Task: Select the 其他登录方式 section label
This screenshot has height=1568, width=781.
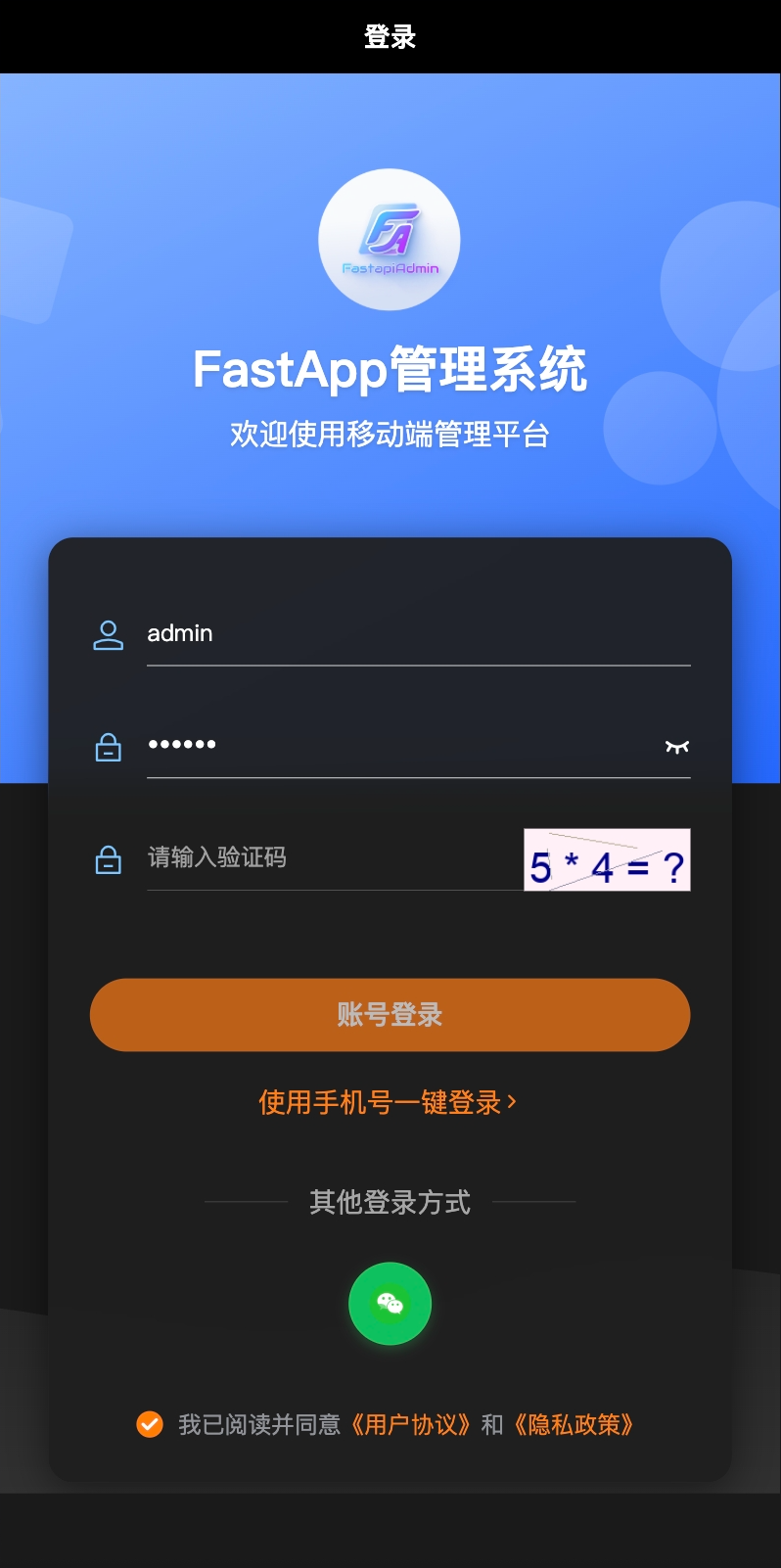Action: coord(390,1203)
